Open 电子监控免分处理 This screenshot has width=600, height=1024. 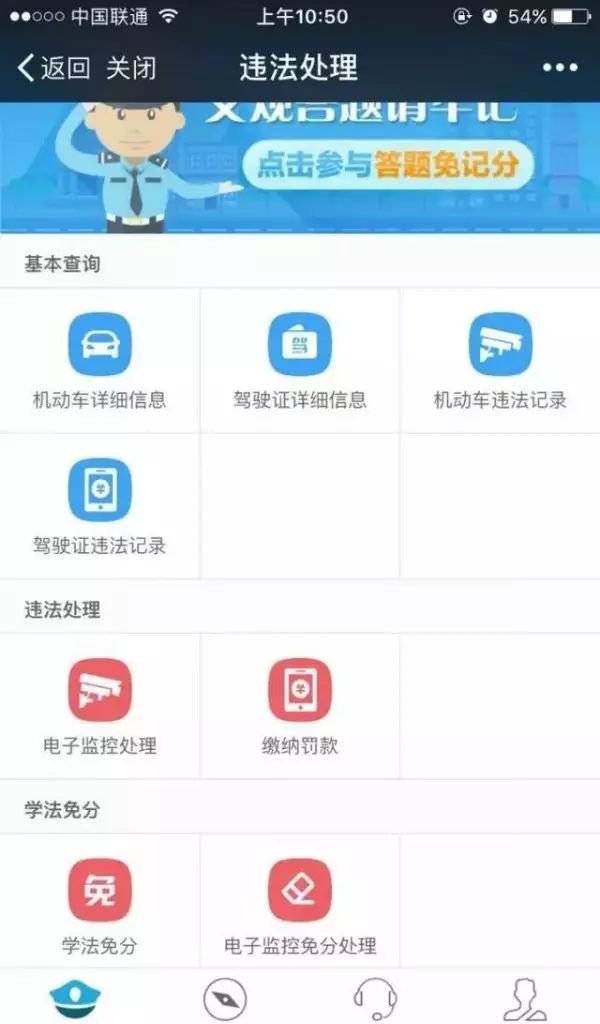(300, 905)
